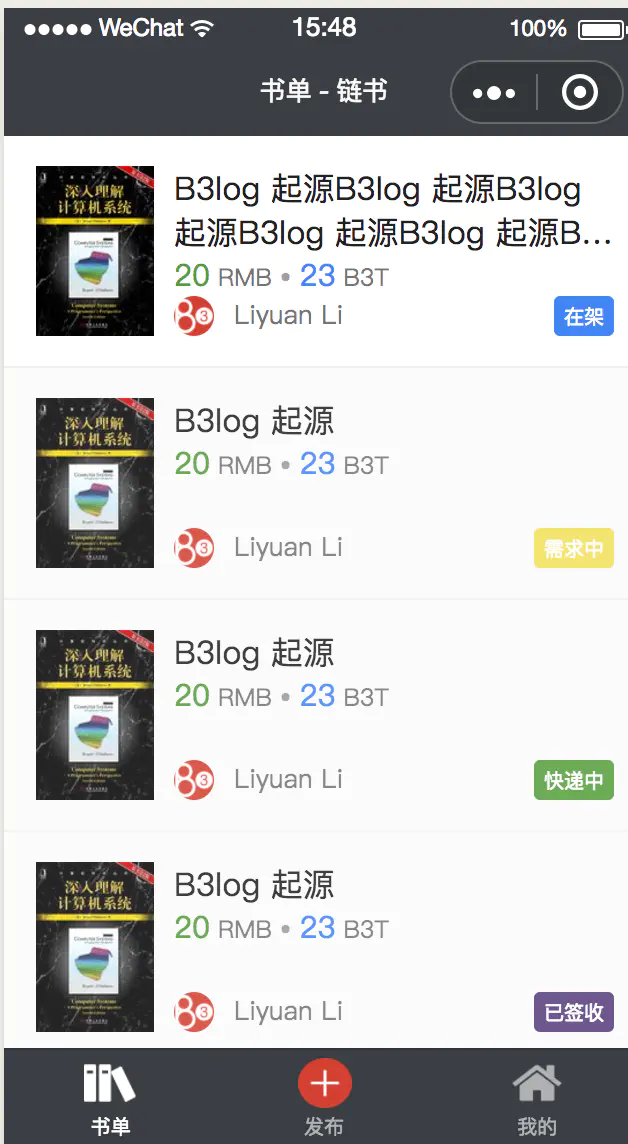Go to the 我的 tab
Screen dimensions: 628x1144
point(537,1098)
